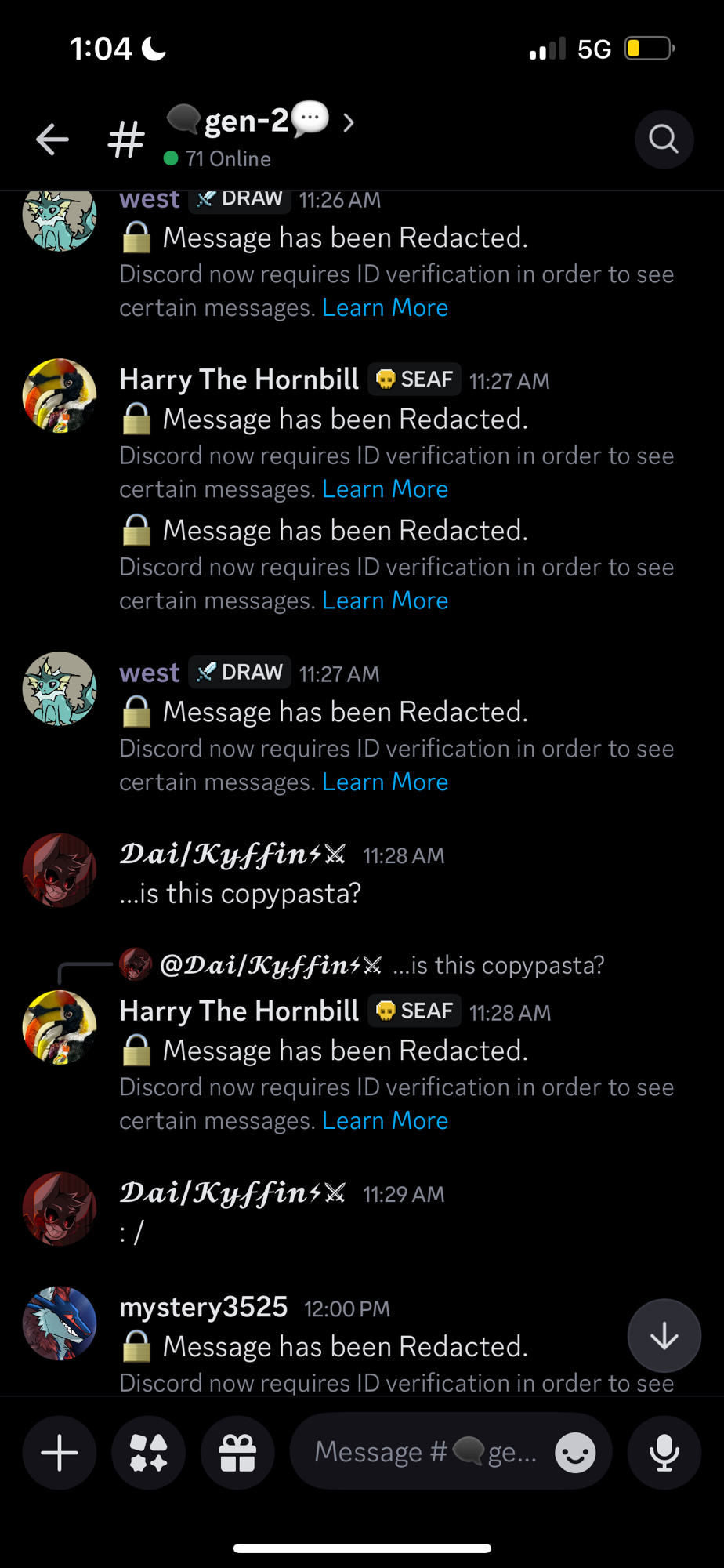Open west's avatar at 11:27 AM
The height and width of the screenshot is (1568, 724).
pyautogui.click(x=60, y=688)
